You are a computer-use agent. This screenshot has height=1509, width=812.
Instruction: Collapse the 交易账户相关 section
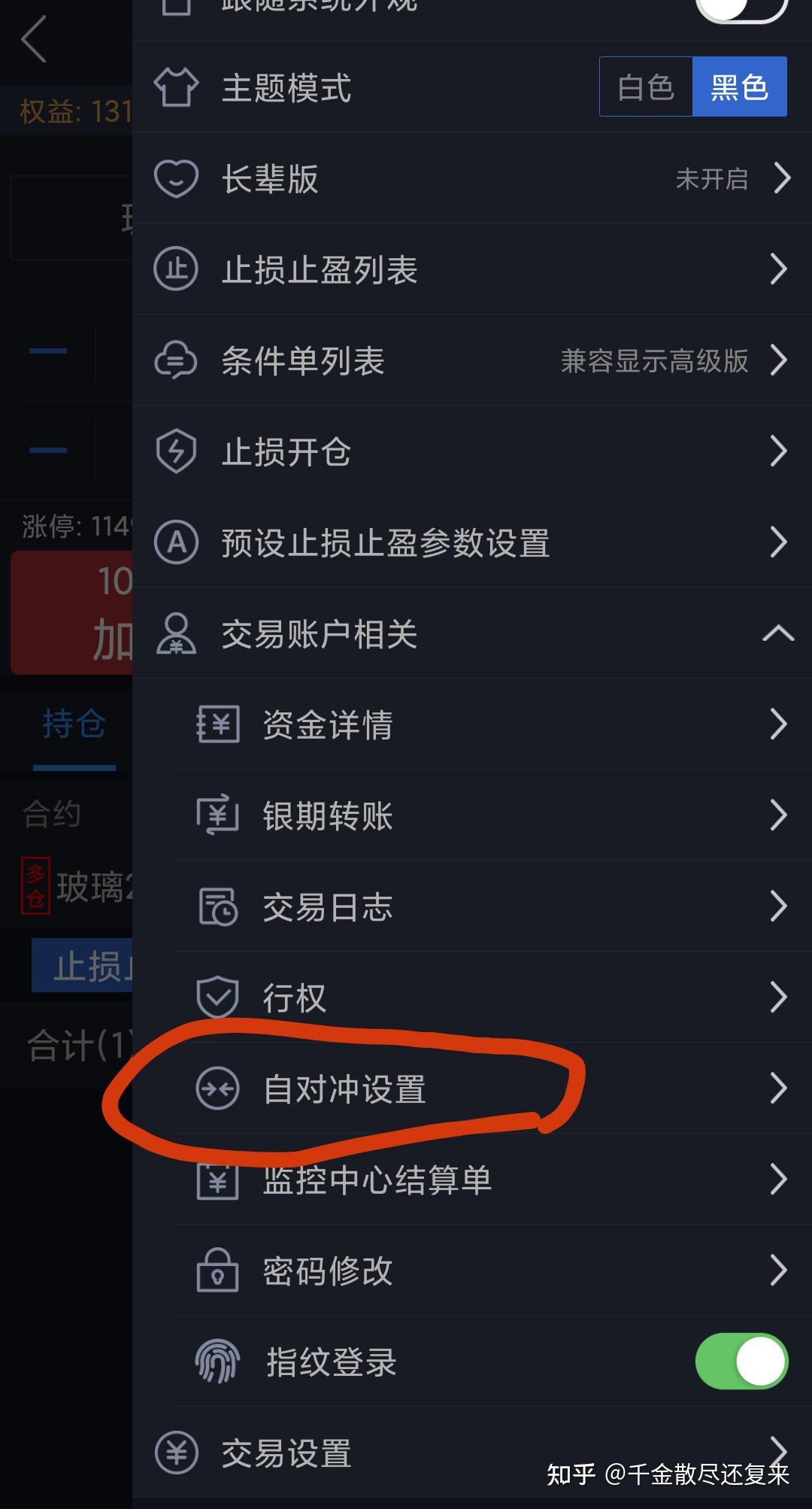pos(777,634)
